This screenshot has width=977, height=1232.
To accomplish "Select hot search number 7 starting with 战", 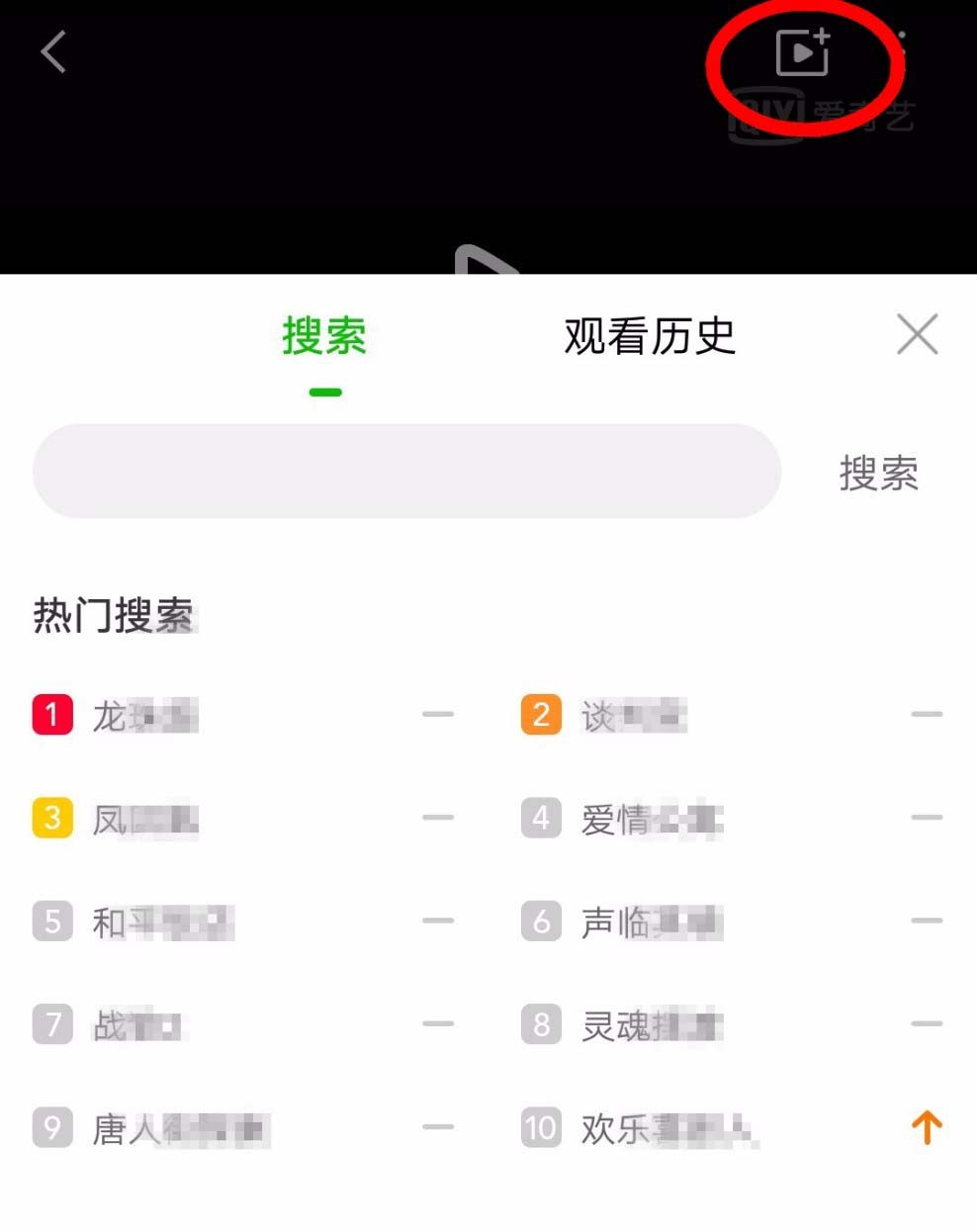I will pos(138,1025).
